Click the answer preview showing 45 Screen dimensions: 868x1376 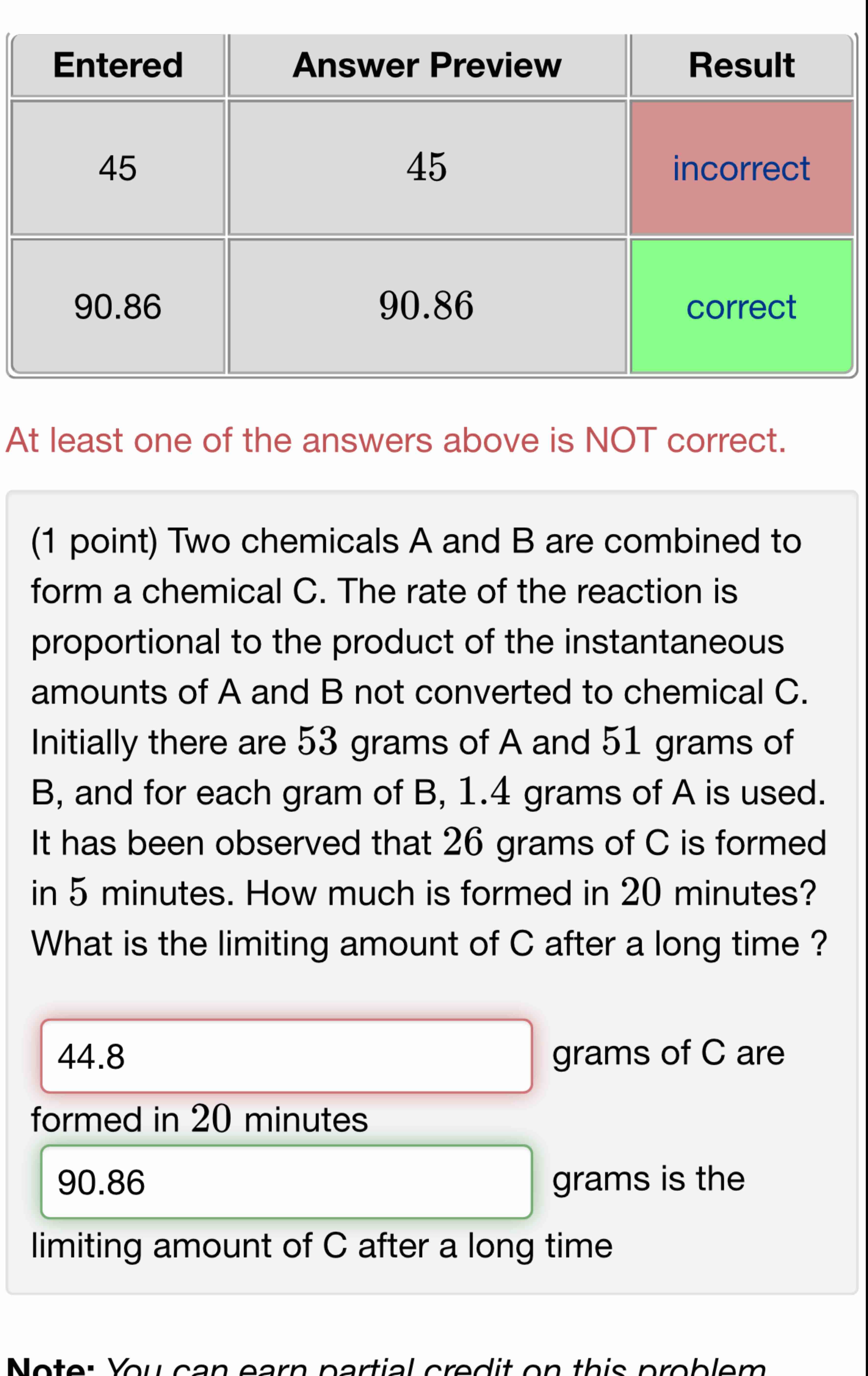click(426, 167)
